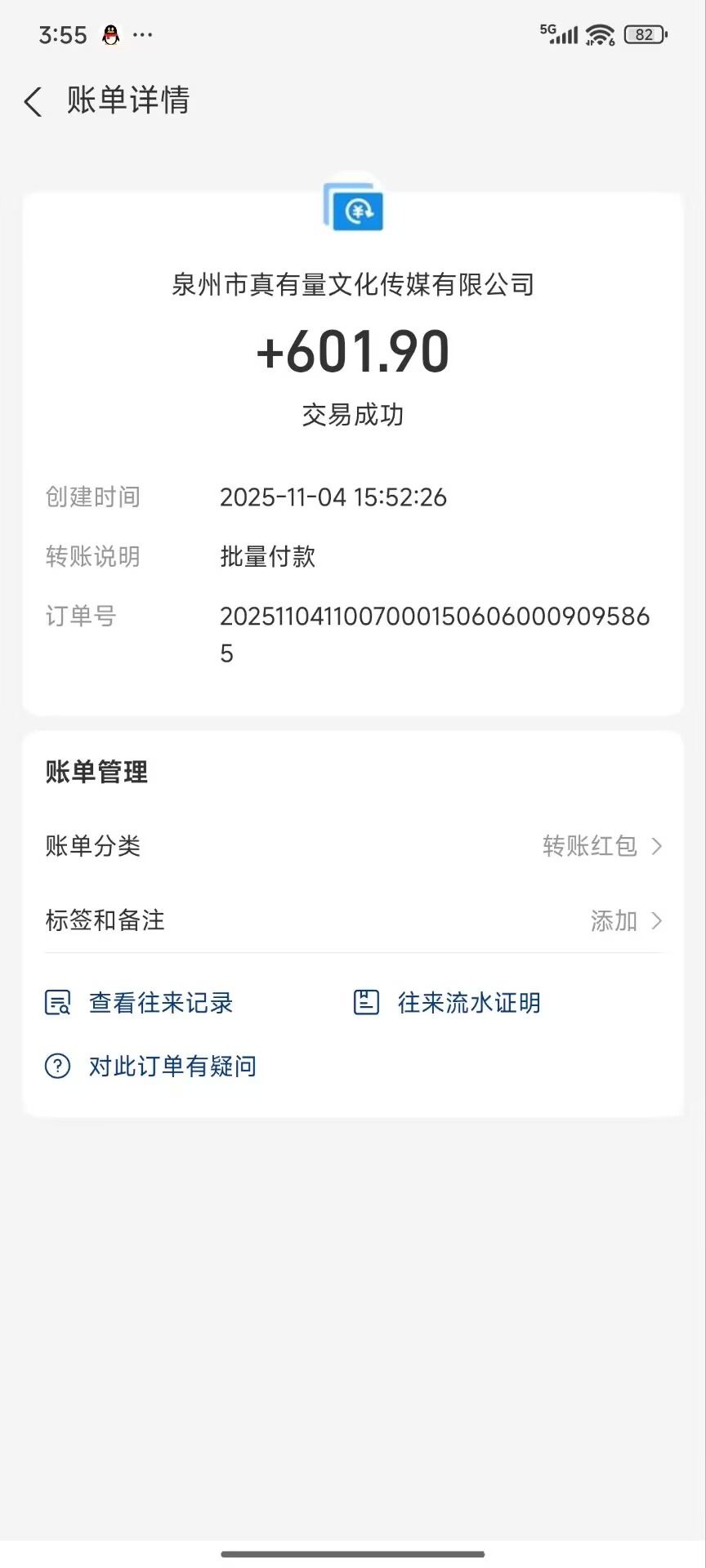Select the 账单管理 section header
Viewport: 706px width, 1568px height.
pyautogui.click(x=96, y=772)
